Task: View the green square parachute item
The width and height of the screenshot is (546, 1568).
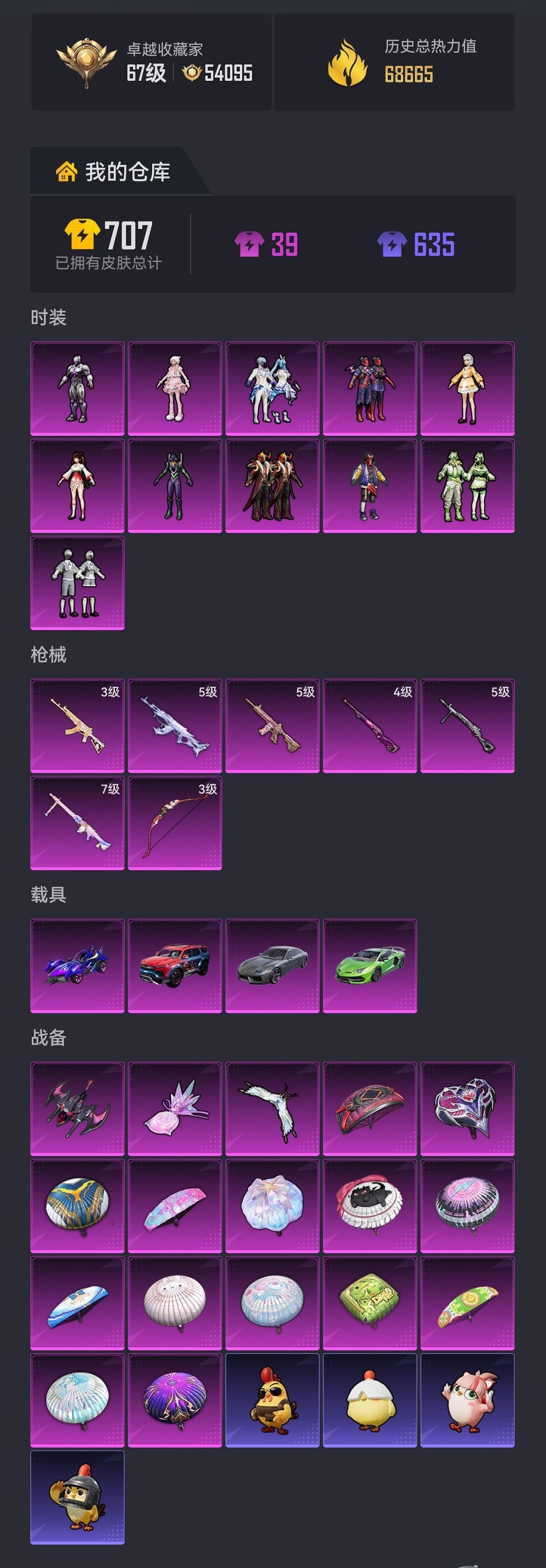Action: tap(370, 1303)
